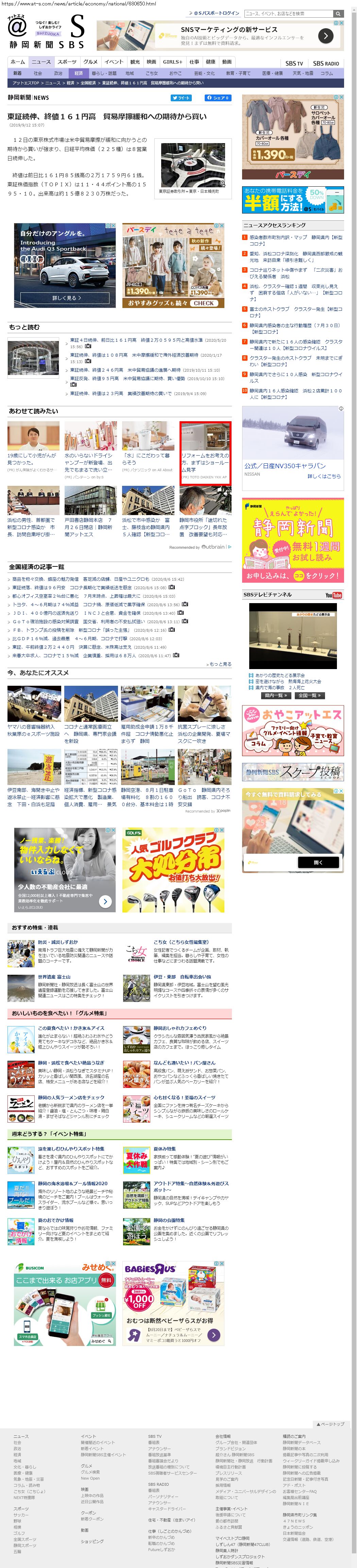Share the article via the tweet button

tap(181, 97)
